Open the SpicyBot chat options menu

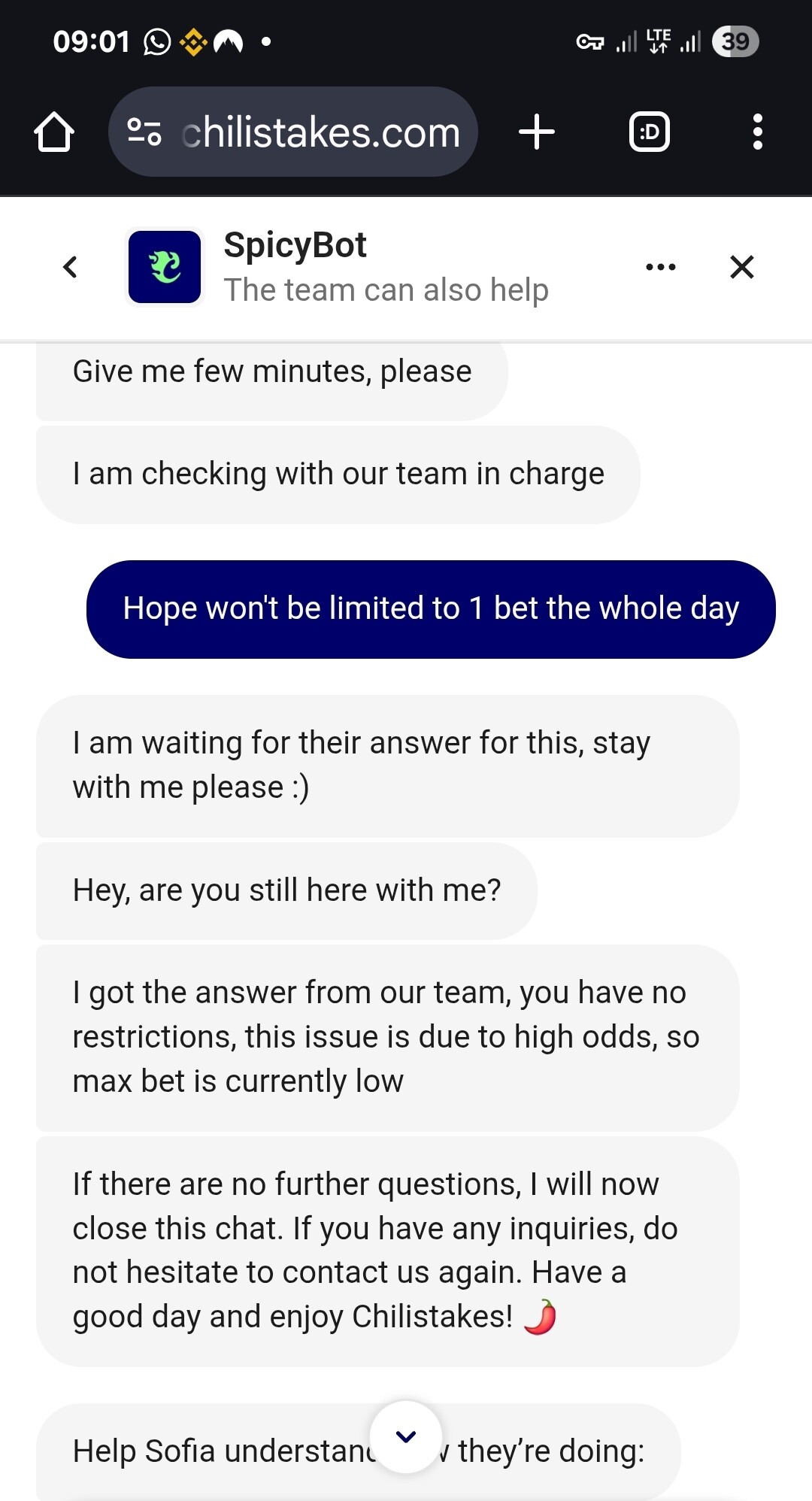point(661,267)
